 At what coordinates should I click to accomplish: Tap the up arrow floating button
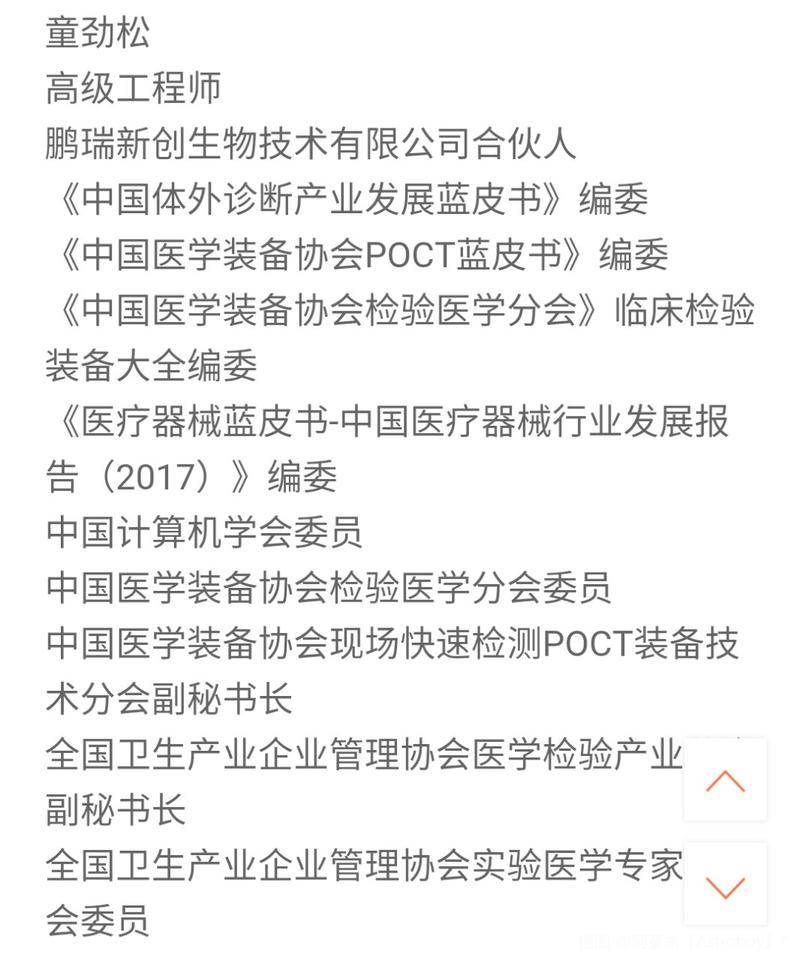725,780
